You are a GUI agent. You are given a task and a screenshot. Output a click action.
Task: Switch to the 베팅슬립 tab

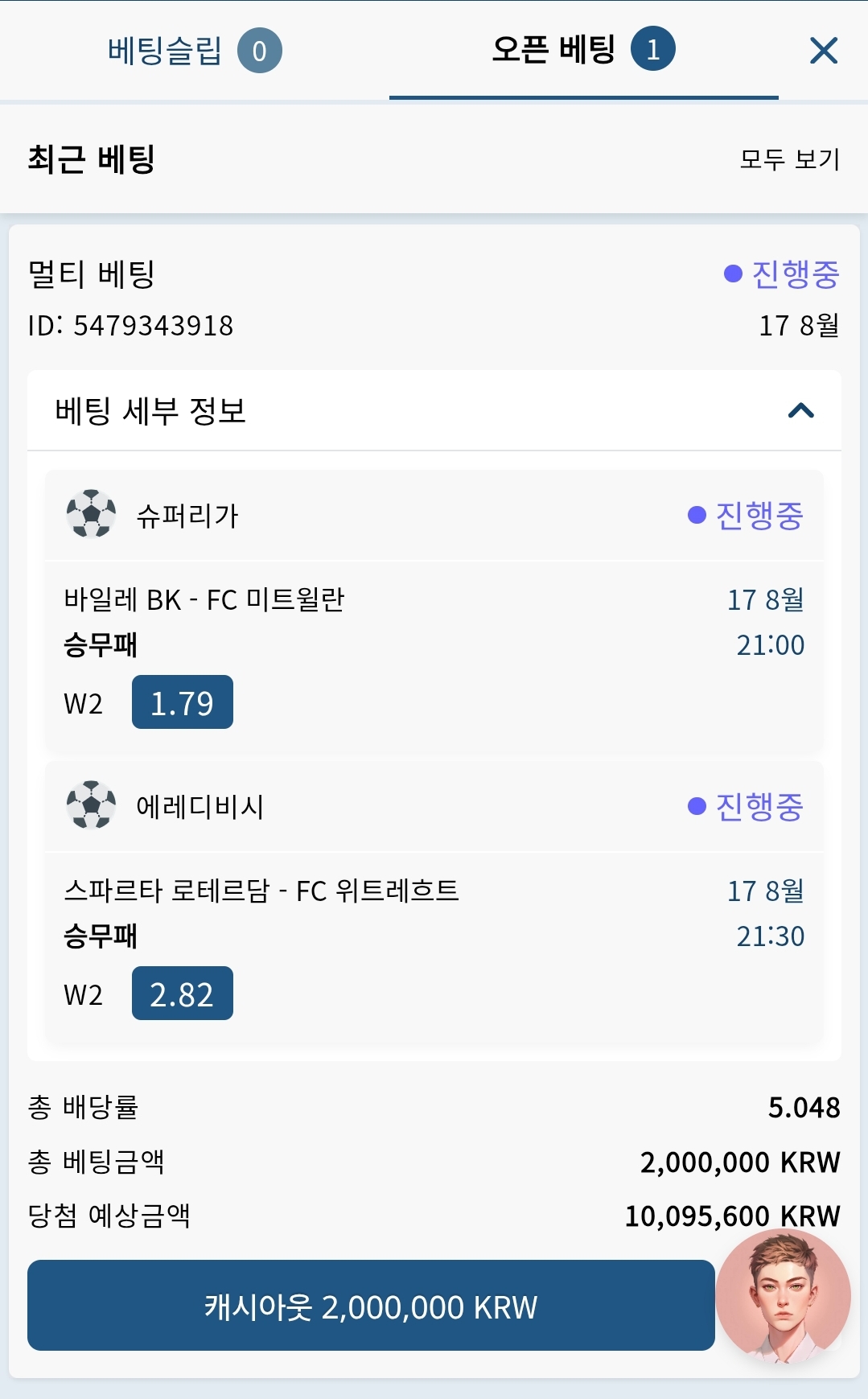click(195, 51)
